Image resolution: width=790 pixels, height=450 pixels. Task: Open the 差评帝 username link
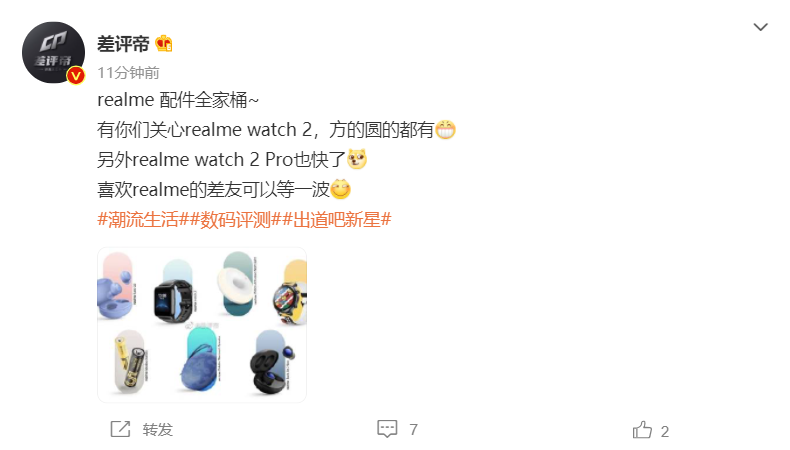(x=124, y=43)
